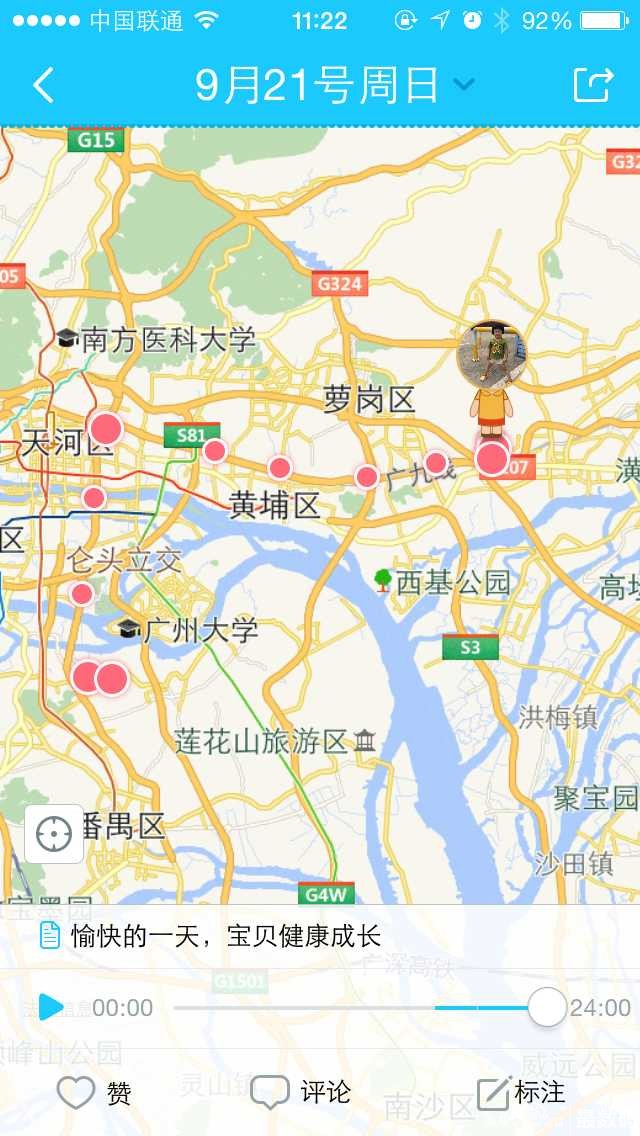The width and height of the screenshot is (640, 1136).
Task: Go back using the top-left arrow
Action: click(x=43, y=85)
